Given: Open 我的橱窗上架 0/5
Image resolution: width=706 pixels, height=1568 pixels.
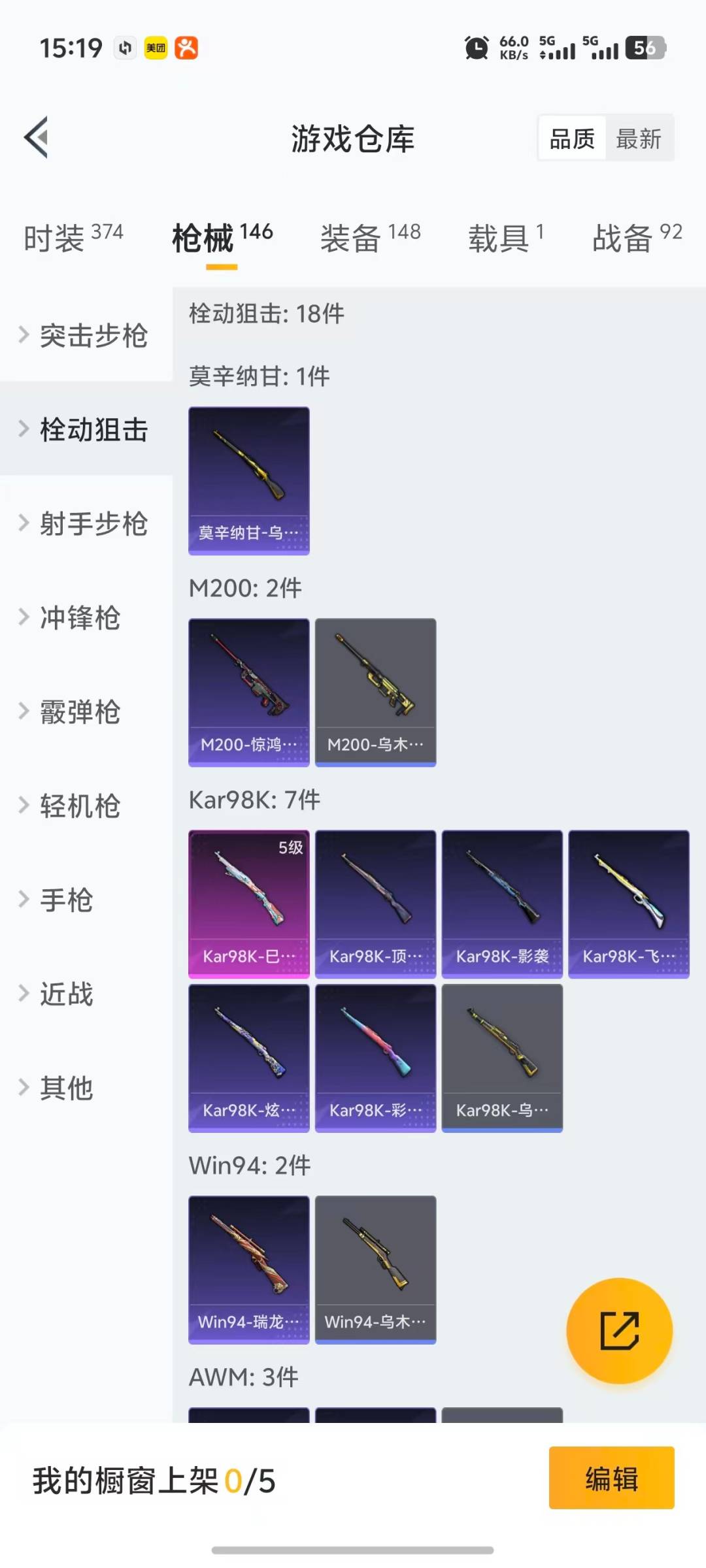Looking at the screenshot, I should tap(155, 1479).
